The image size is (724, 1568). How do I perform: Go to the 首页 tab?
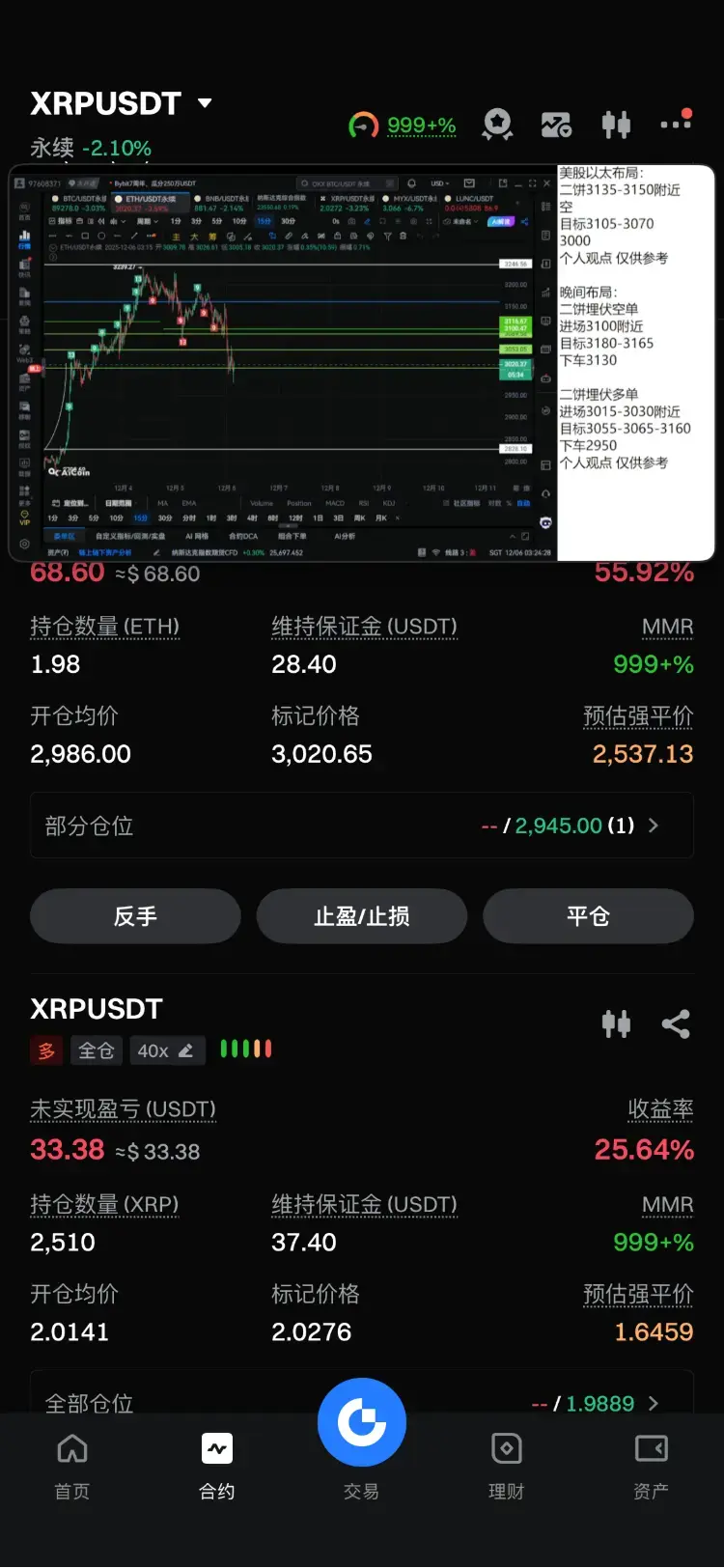(72, 1466)
